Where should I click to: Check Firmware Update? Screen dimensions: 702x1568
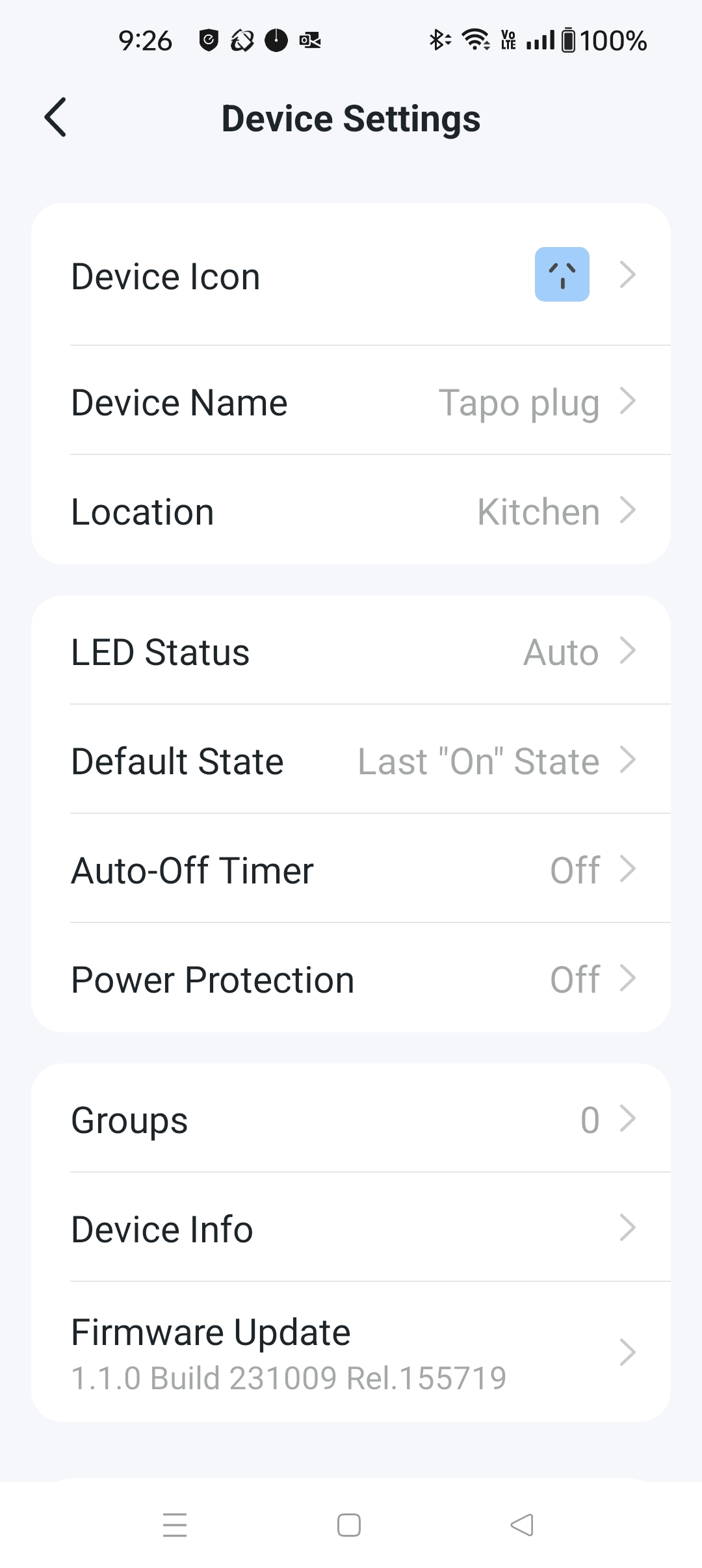351,1352
